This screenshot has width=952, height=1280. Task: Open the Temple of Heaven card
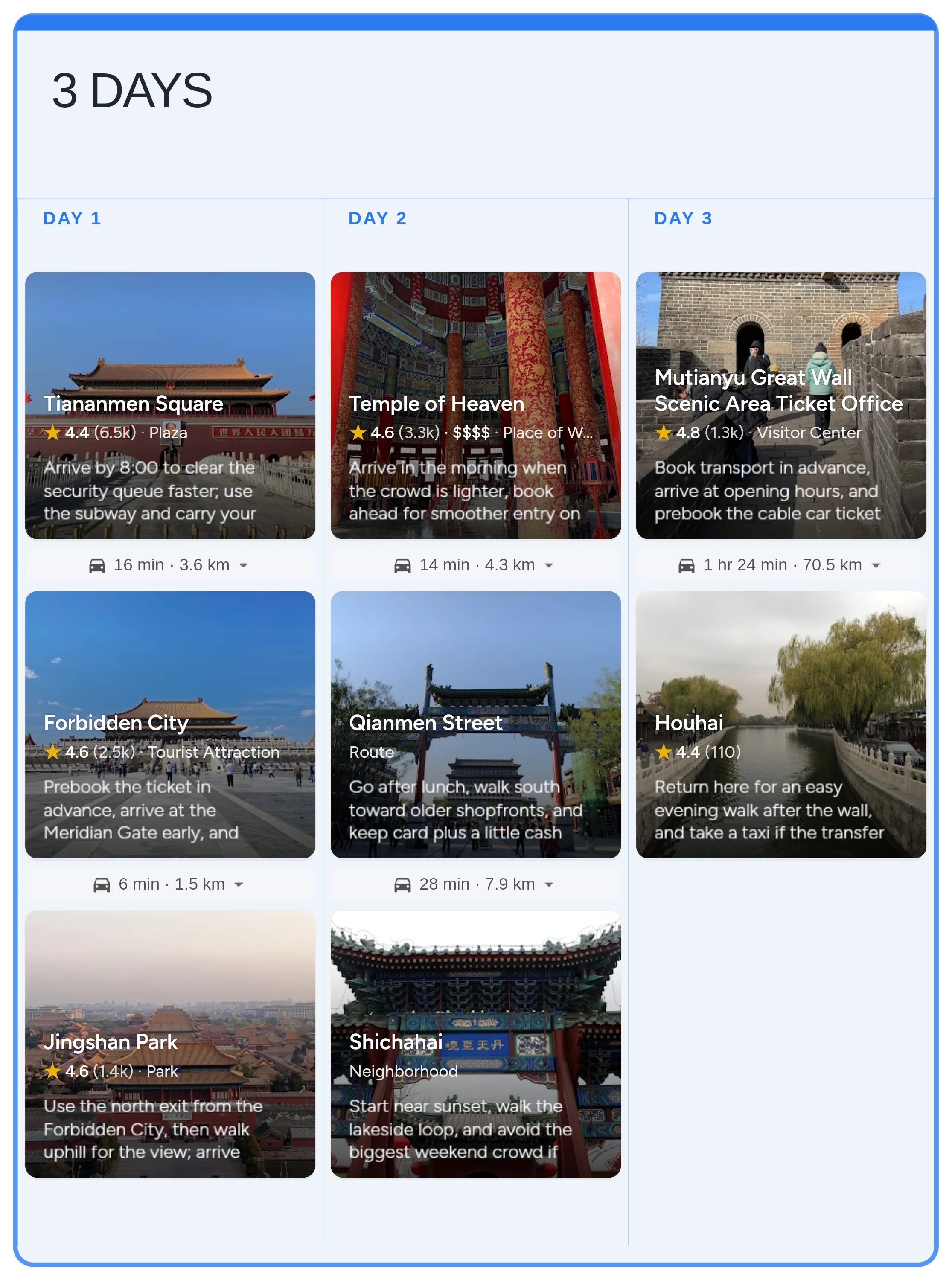475,405
